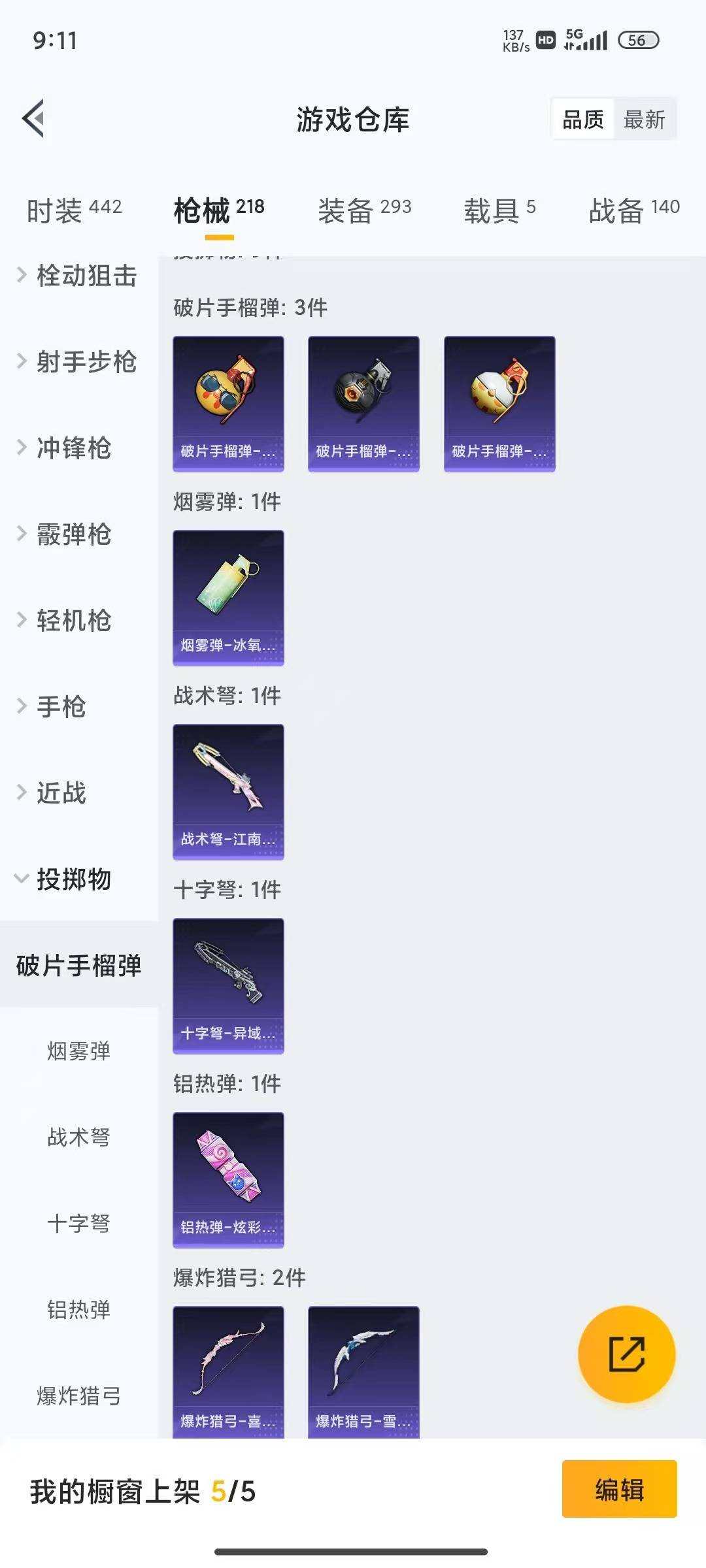Open the 战术弩-江南 crossbow item
The height and width of the screenshot is (1568, 706).
[227, 792]
